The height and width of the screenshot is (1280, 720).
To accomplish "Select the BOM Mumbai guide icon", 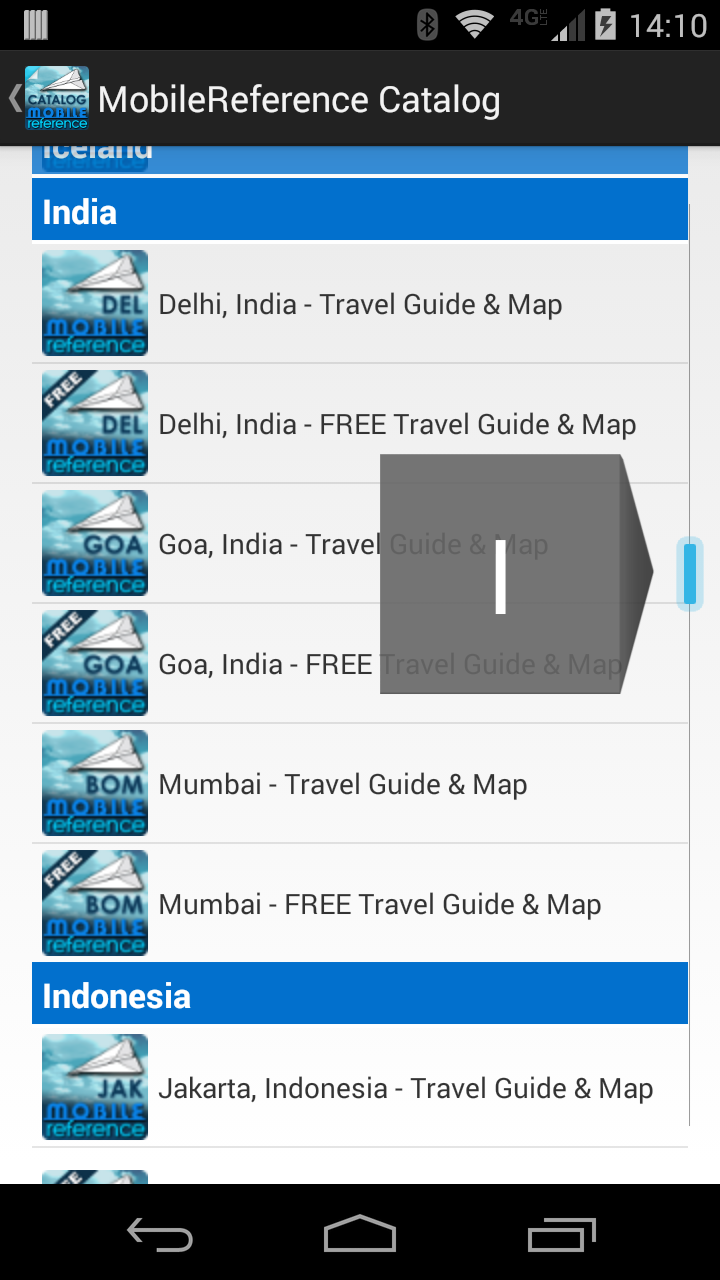I will (x=94, y=783).
